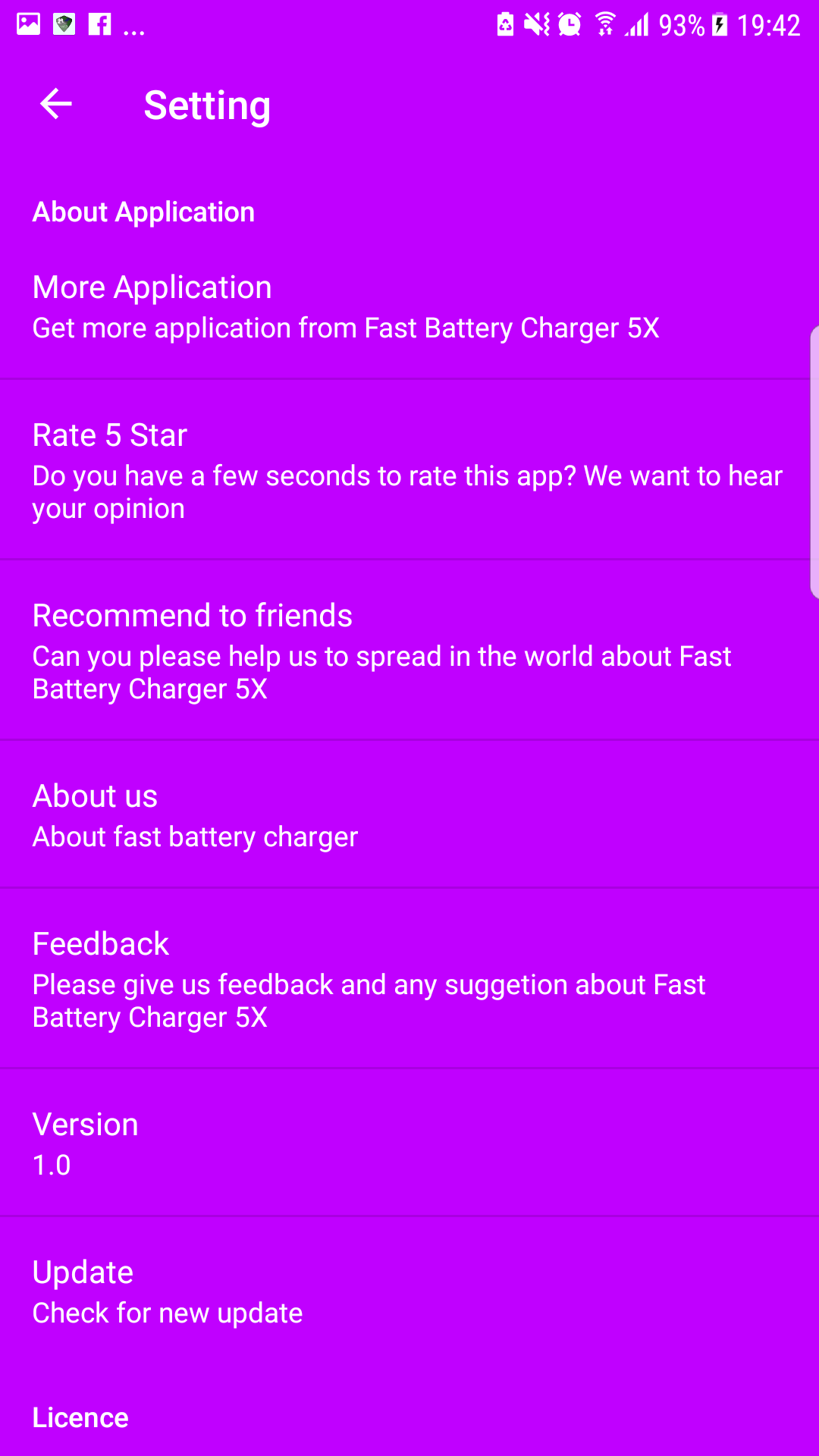Screen dimensions: 819x1456
Task: Tap the charging battery icon
Action: (x=718, y=25)
